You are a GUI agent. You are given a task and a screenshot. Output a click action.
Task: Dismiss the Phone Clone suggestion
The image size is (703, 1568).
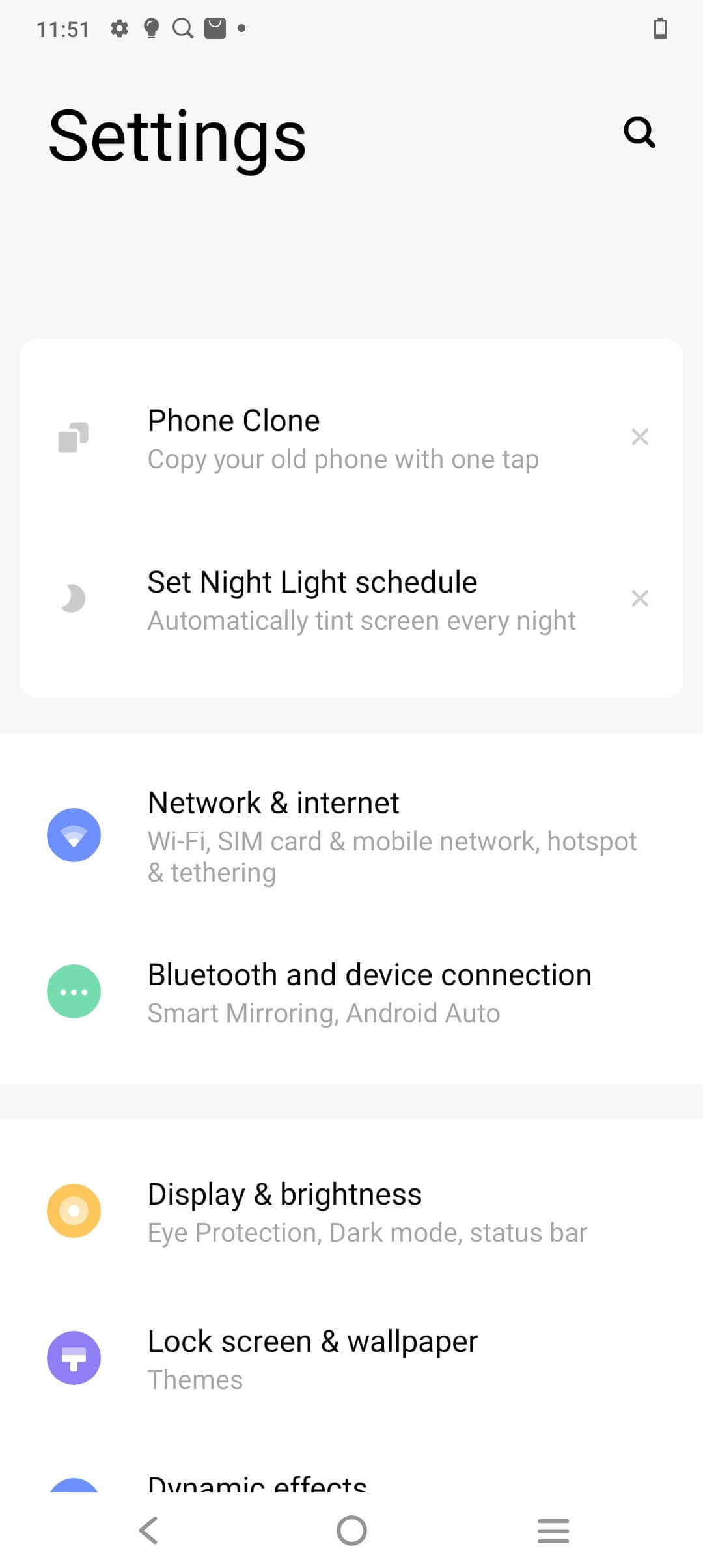640,437
